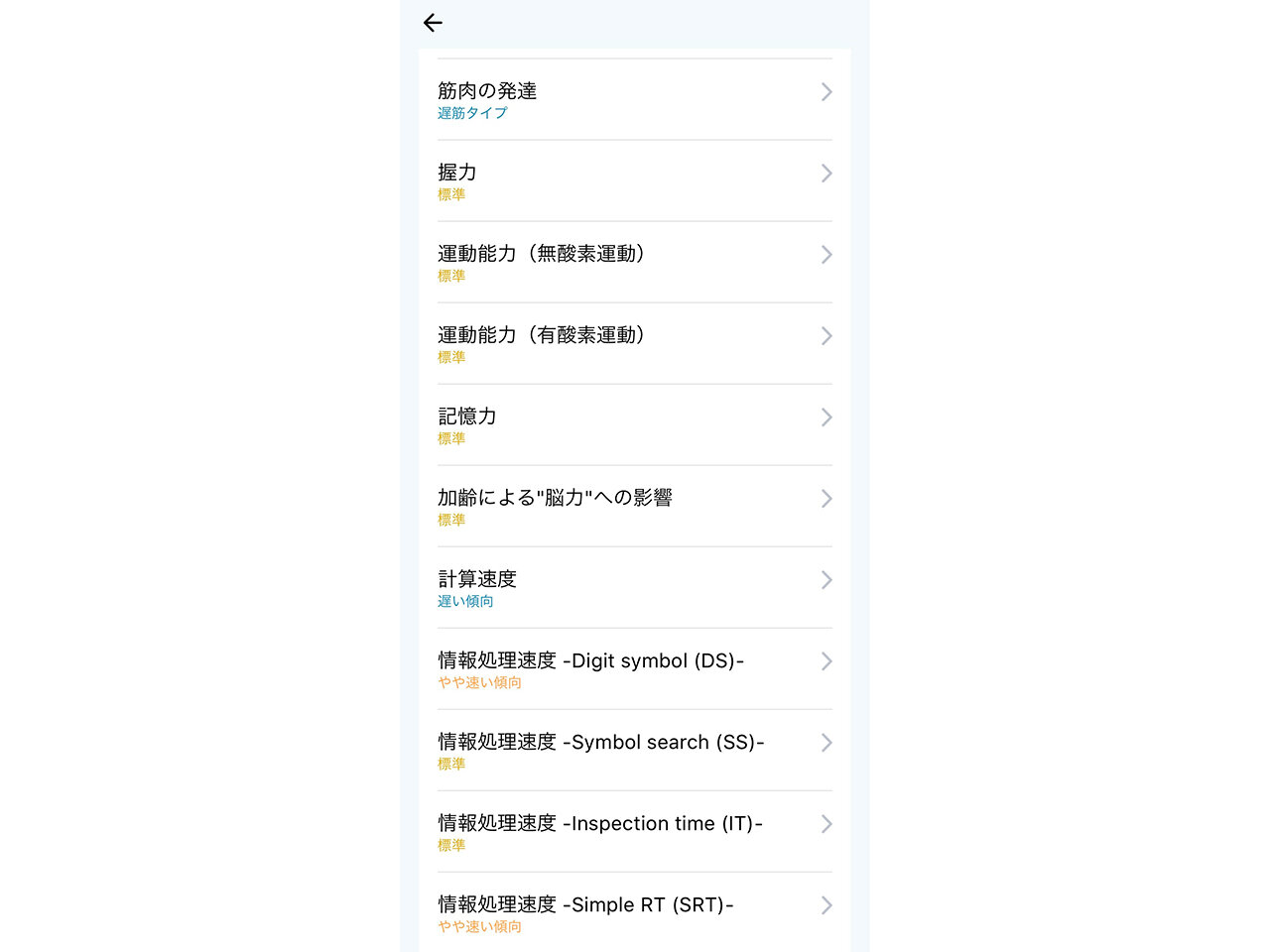
Task: Open 情報処理速度 Symbol search (SS) row
Action: tap(634, 750)
